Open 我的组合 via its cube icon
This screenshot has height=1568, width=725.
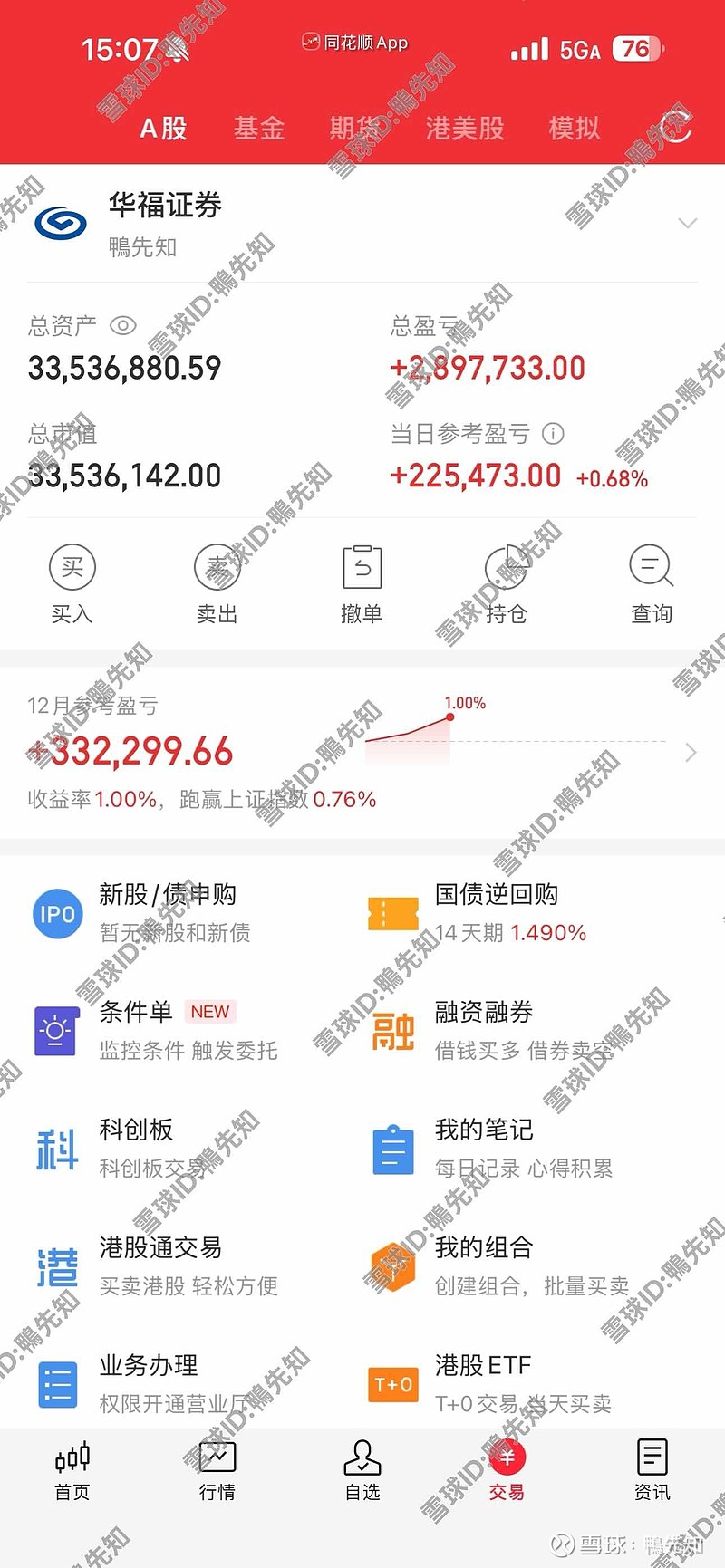(391, 1266)
